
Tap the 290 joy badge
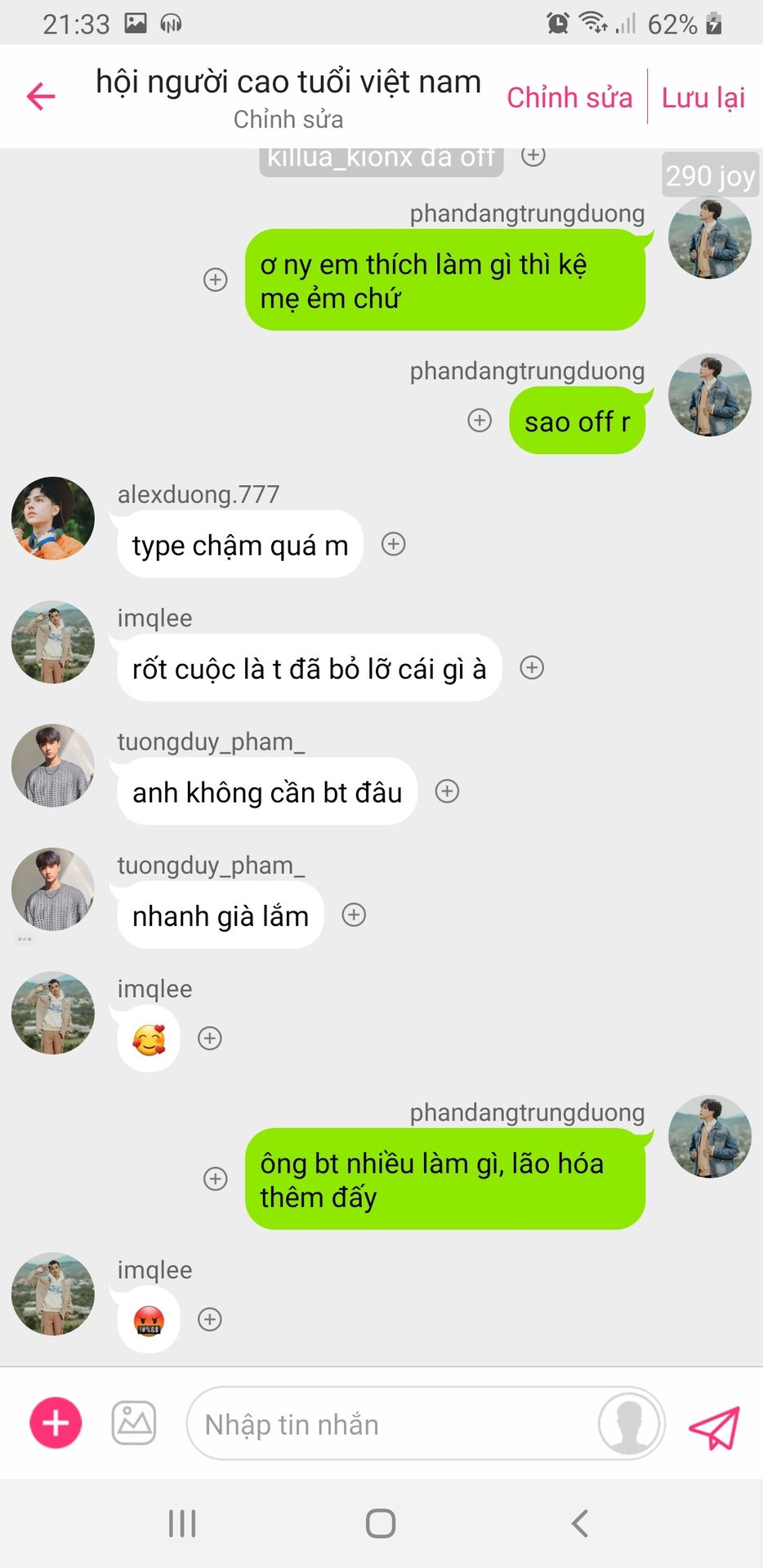[x=709, y=175]
